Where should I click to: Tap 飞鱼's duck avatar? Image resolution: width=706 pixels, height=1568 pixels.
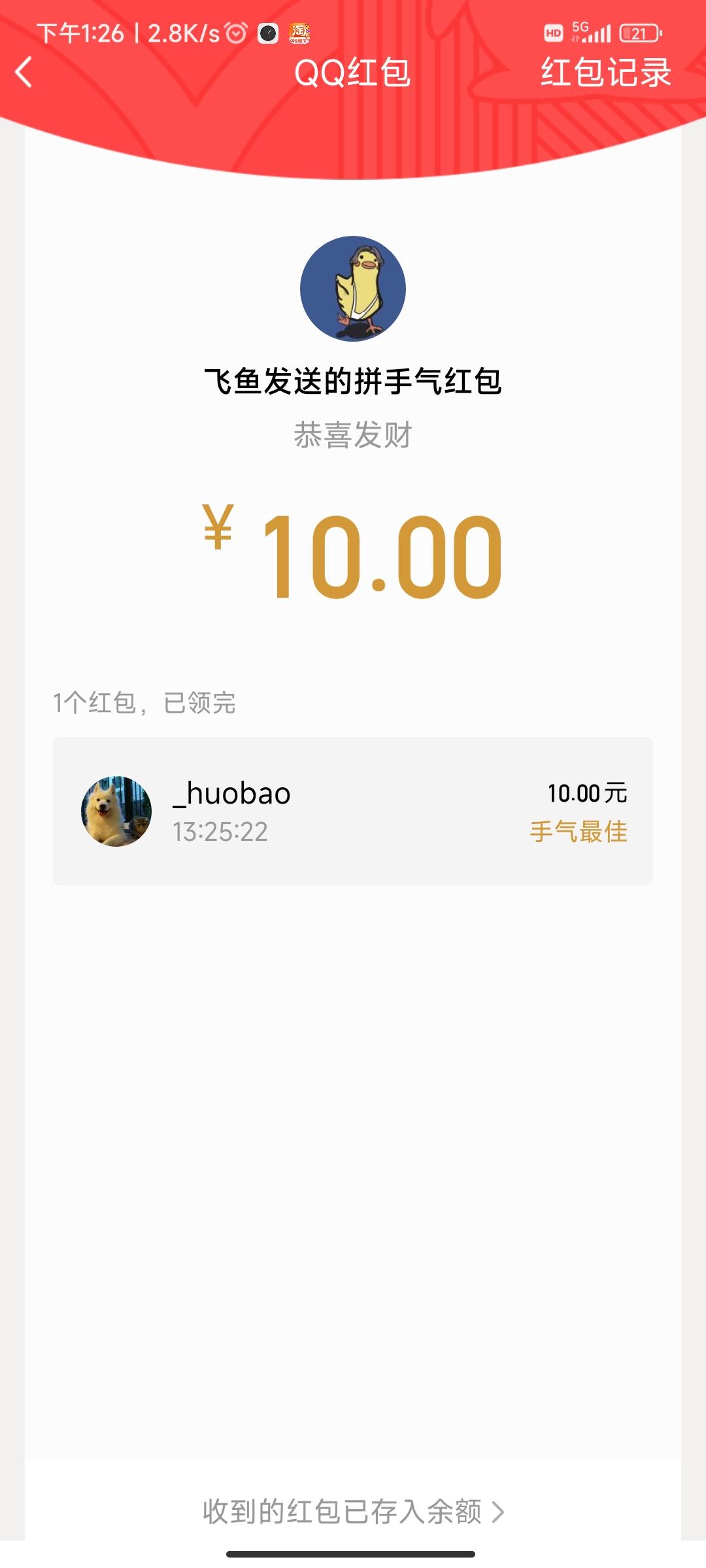pyautogui.click(x=353, y=289)
